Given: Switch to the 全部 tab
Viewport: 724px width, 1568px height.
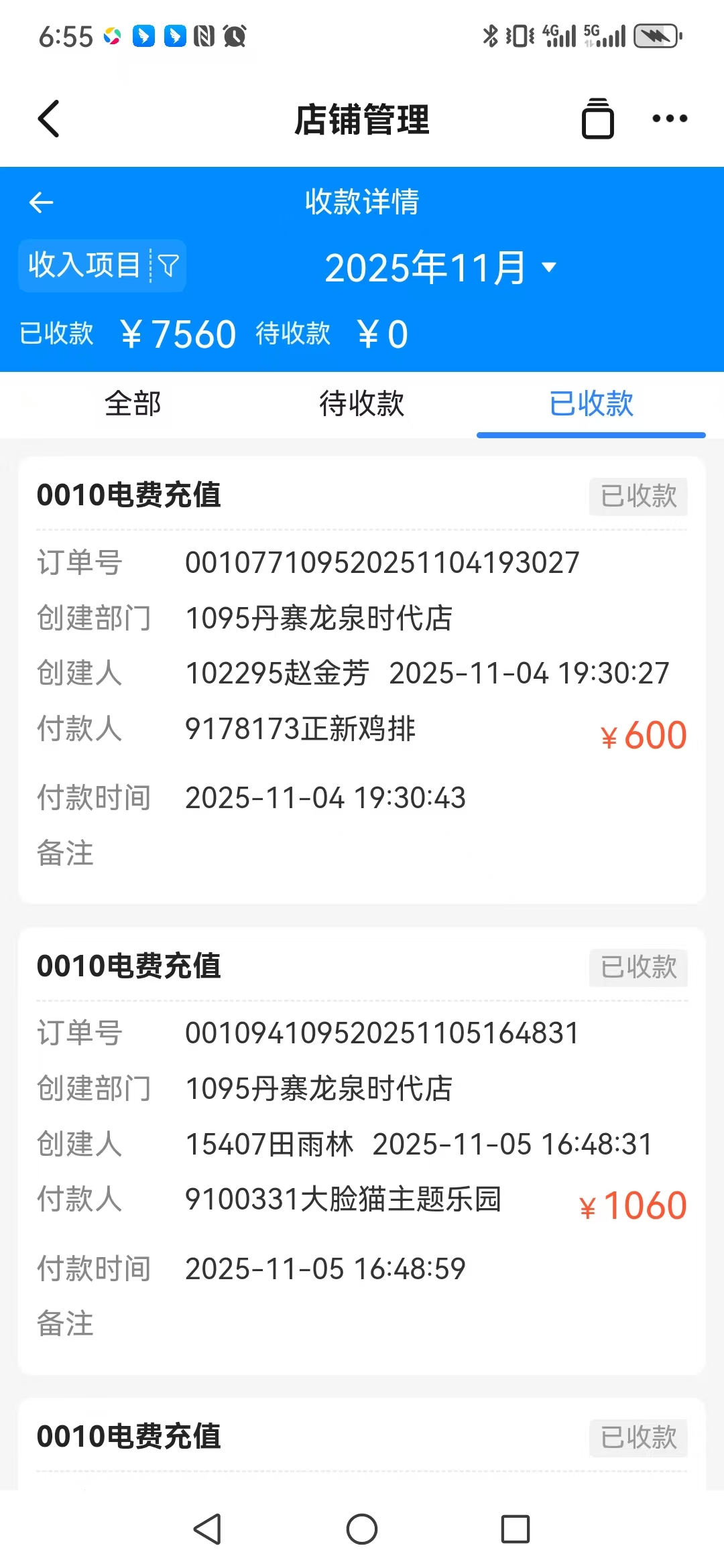Looking at the screenshot, I should tap(133, 404).
